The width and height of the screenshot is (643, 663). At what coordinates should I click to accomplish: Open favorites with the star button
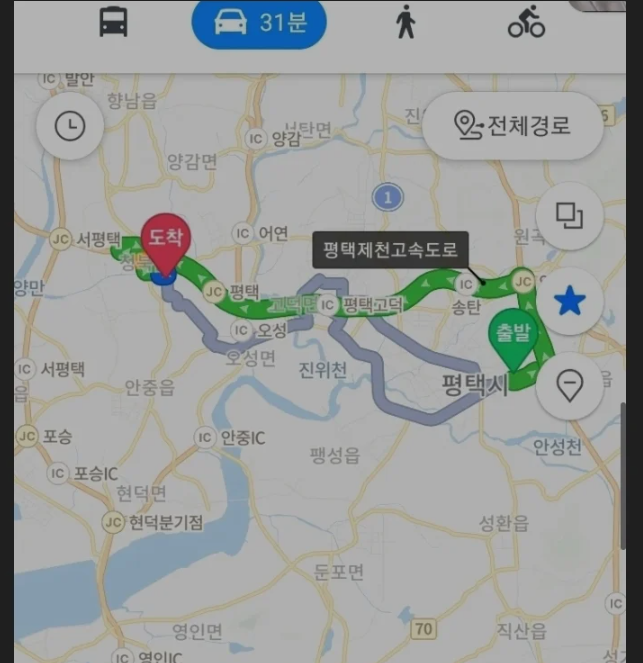(x=569, y=300)
